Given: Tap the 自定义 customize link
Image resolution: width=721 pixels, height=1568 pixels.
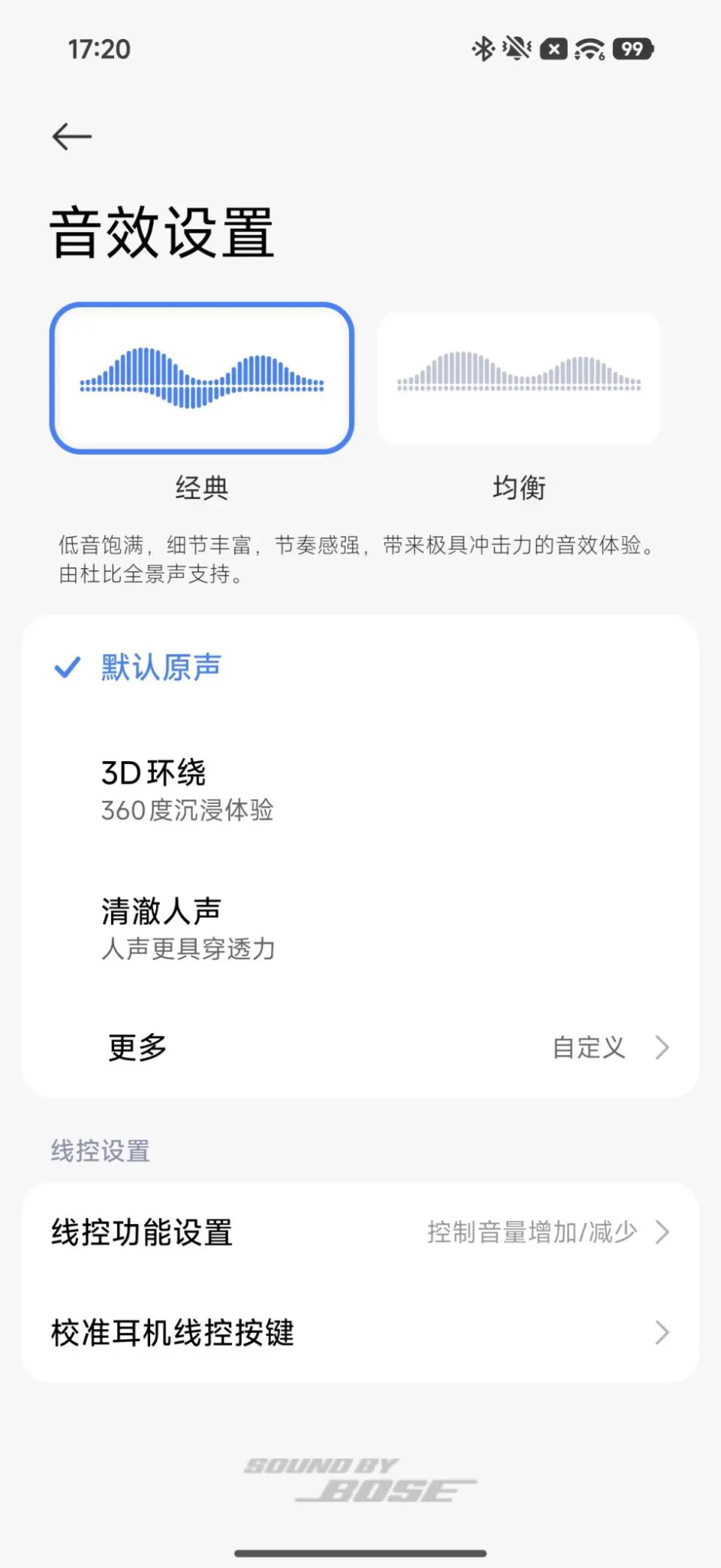Looking at the screenshot, I should click(x=589, y=1047).
